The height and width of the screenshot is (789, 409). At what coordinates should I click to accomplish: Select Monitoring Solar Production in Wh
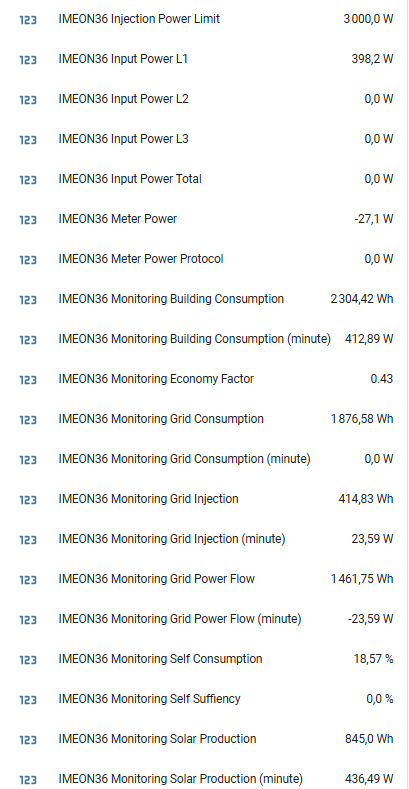point(204,739)
